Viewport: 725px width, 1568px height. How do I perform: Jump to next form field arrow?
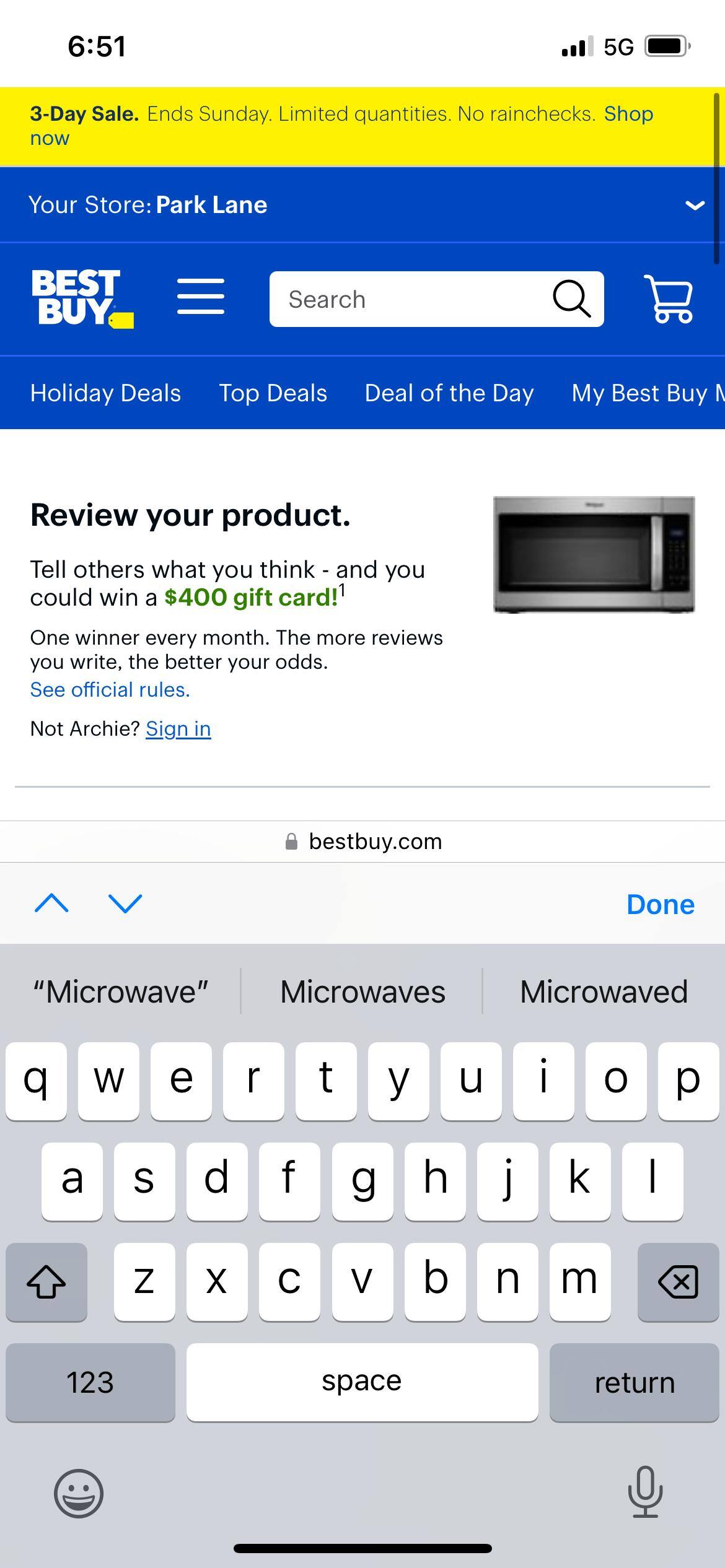125,904
